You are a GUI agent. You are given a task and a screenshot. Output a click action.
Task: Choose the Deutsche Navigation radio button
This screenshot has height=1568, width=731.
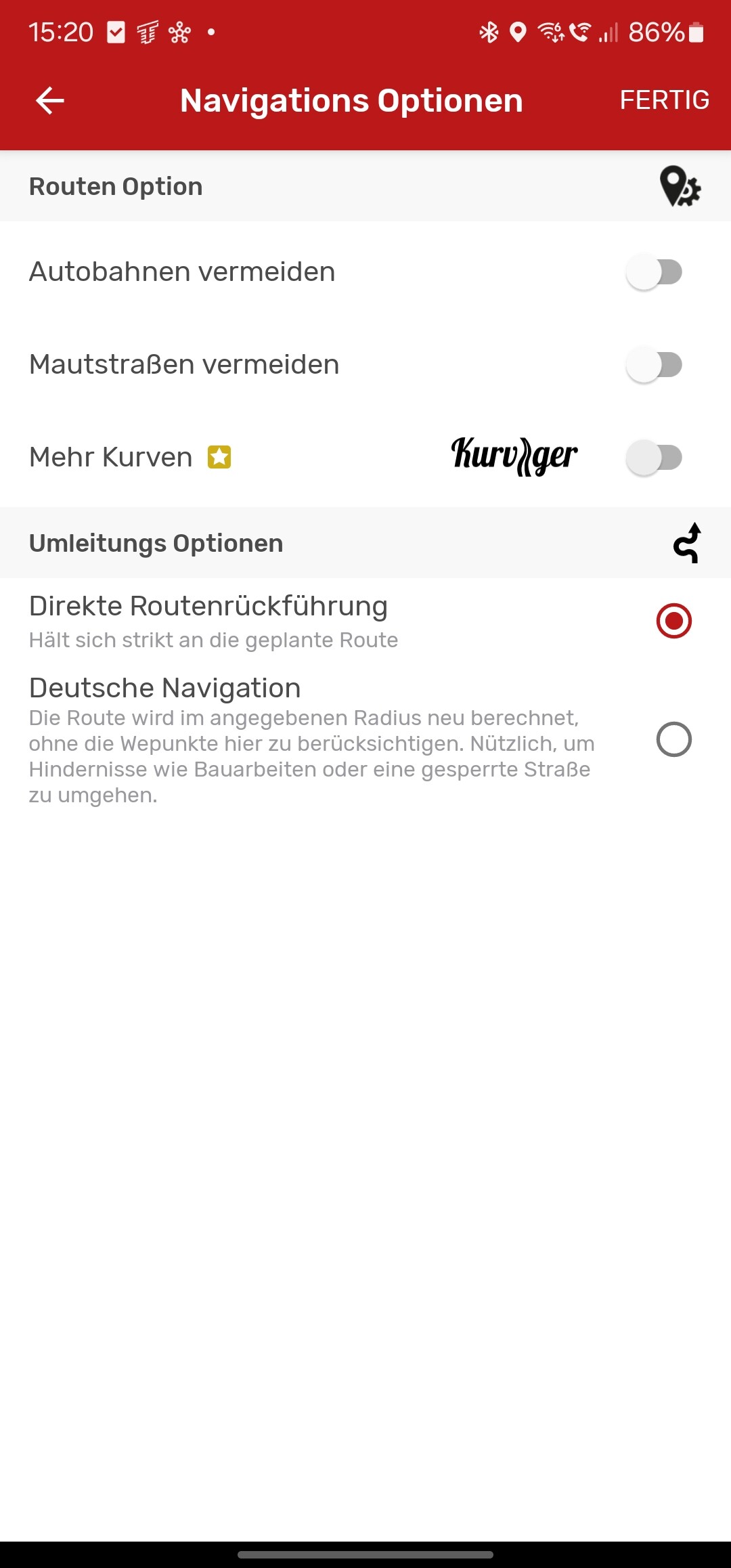(674, 739)
